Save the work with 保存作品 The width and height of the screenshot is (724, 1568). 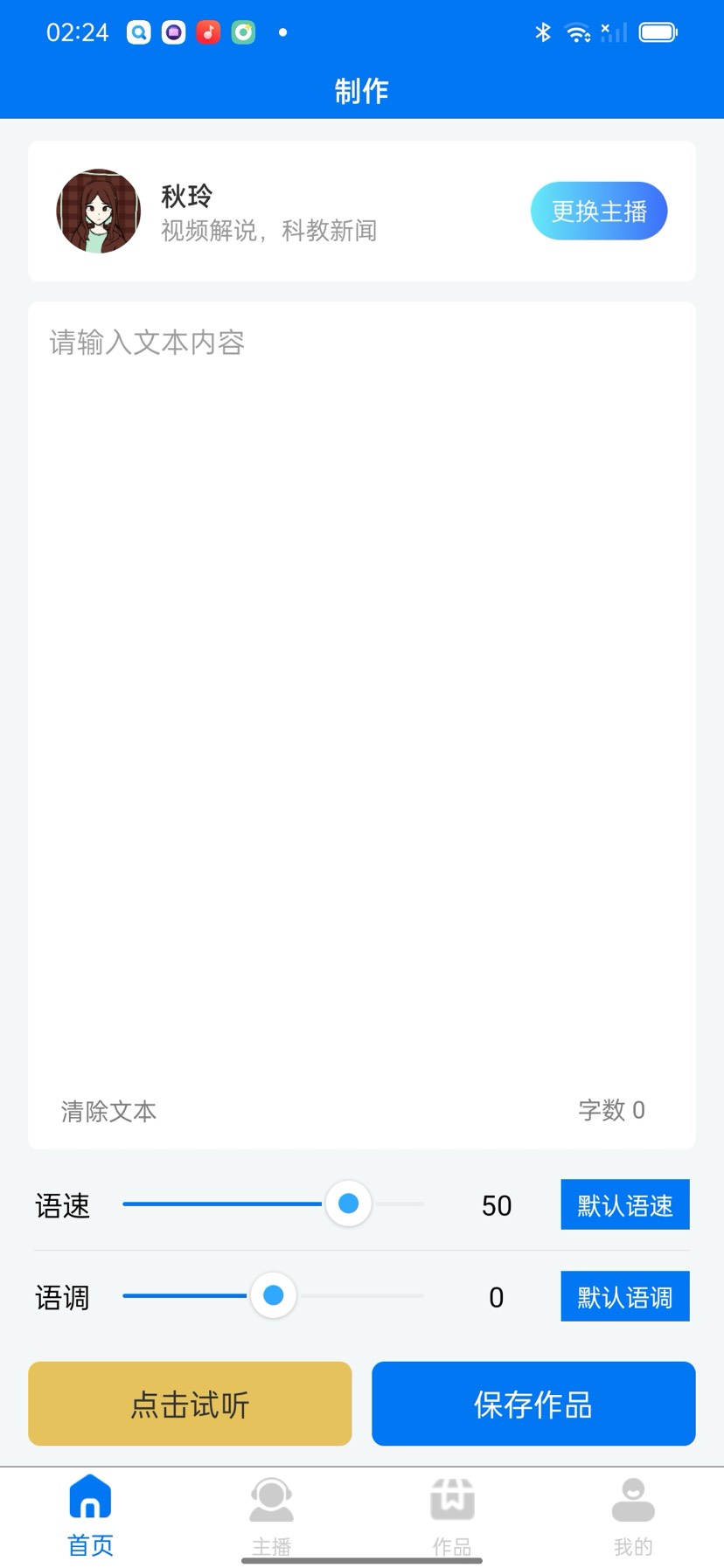point(533,1404)
